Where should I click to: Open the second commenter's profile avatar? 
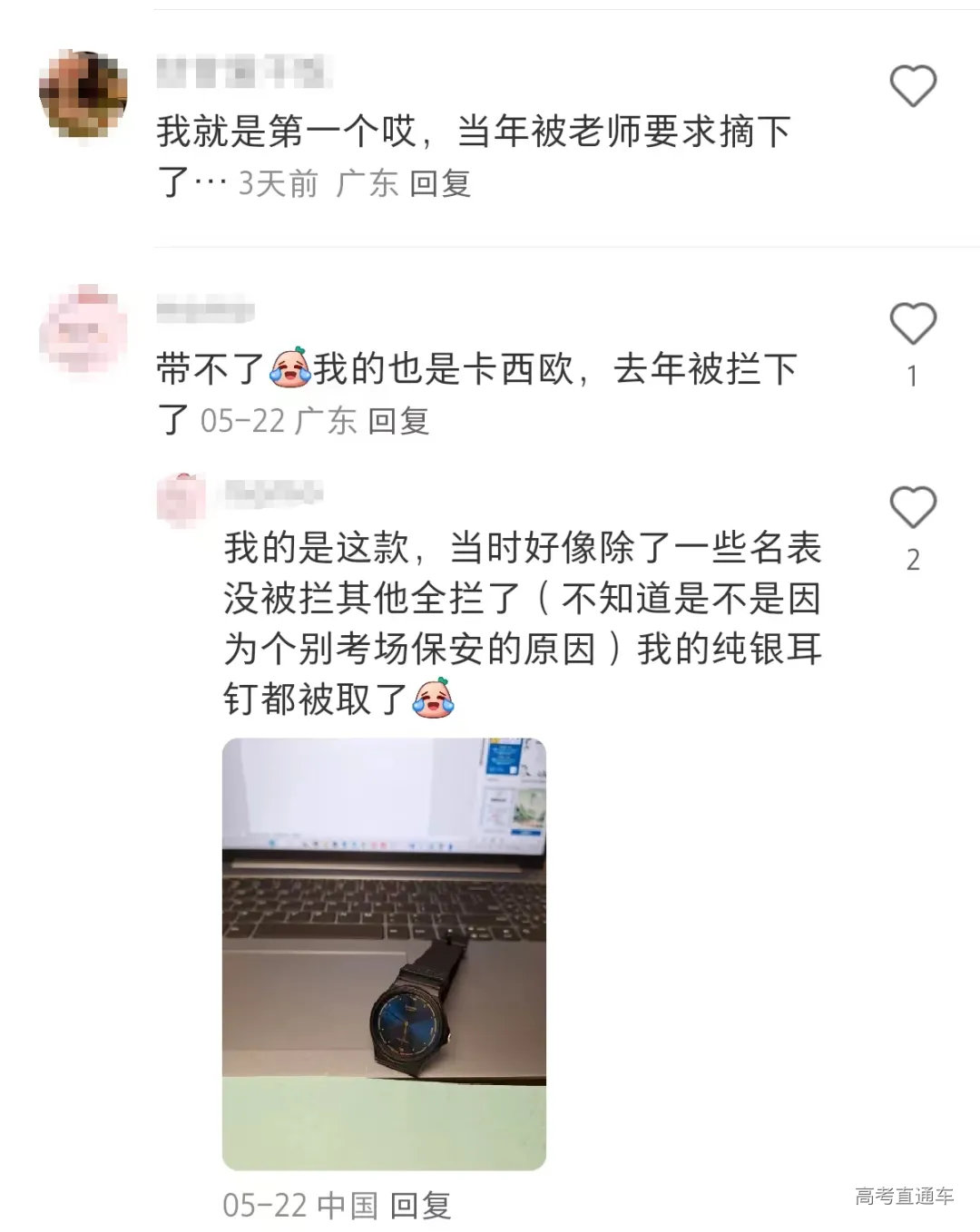[86, 325]
